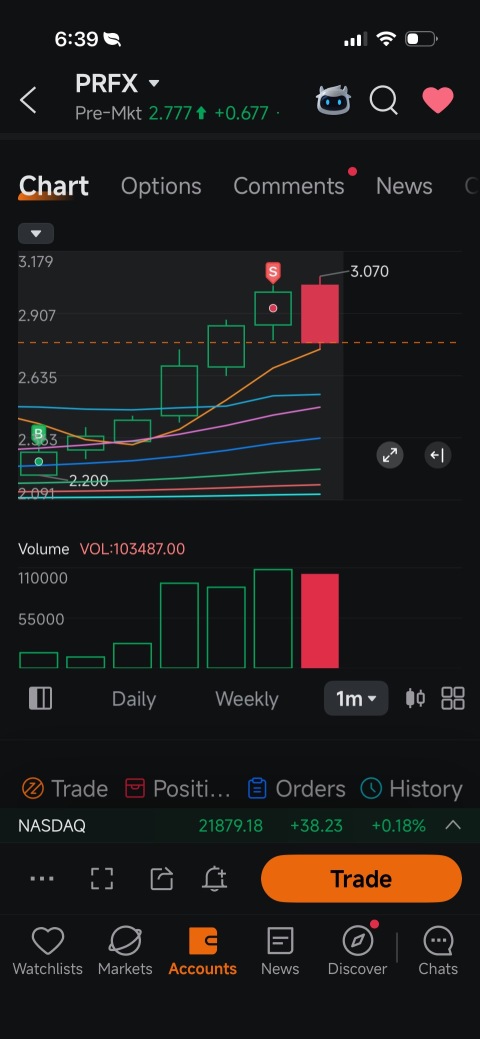Open the News top tab
This screenshot has height=1039, width=480.
point(404,186)
